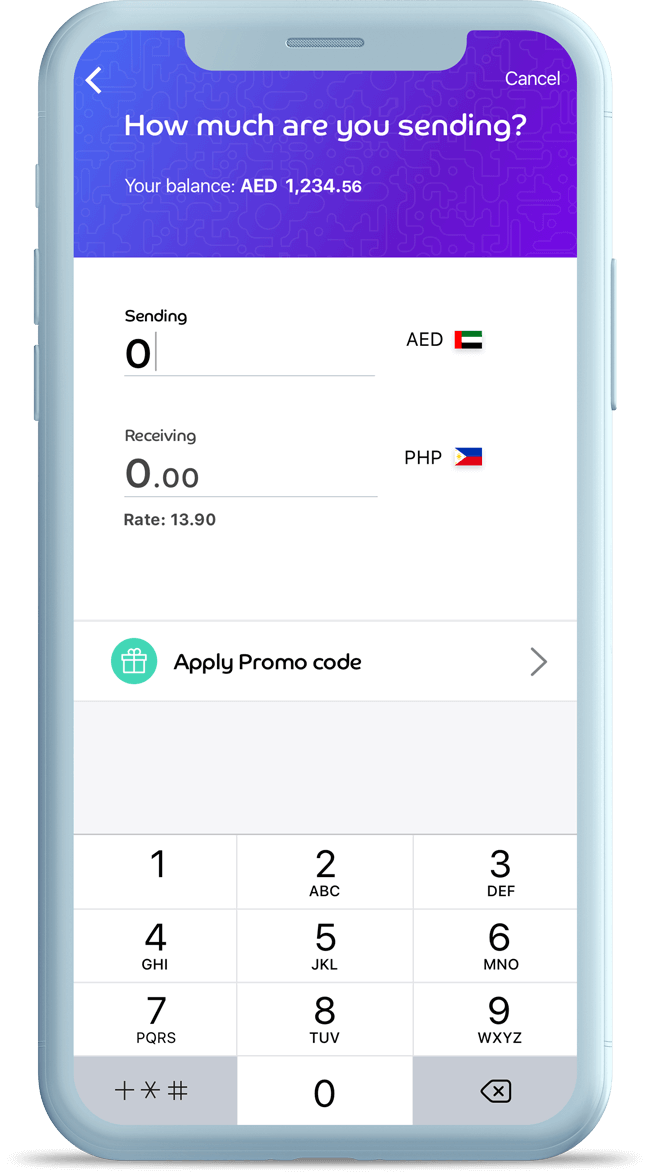Select the Receiving amount field
This screenshot has width=650, height=1173.
point(251,474)
